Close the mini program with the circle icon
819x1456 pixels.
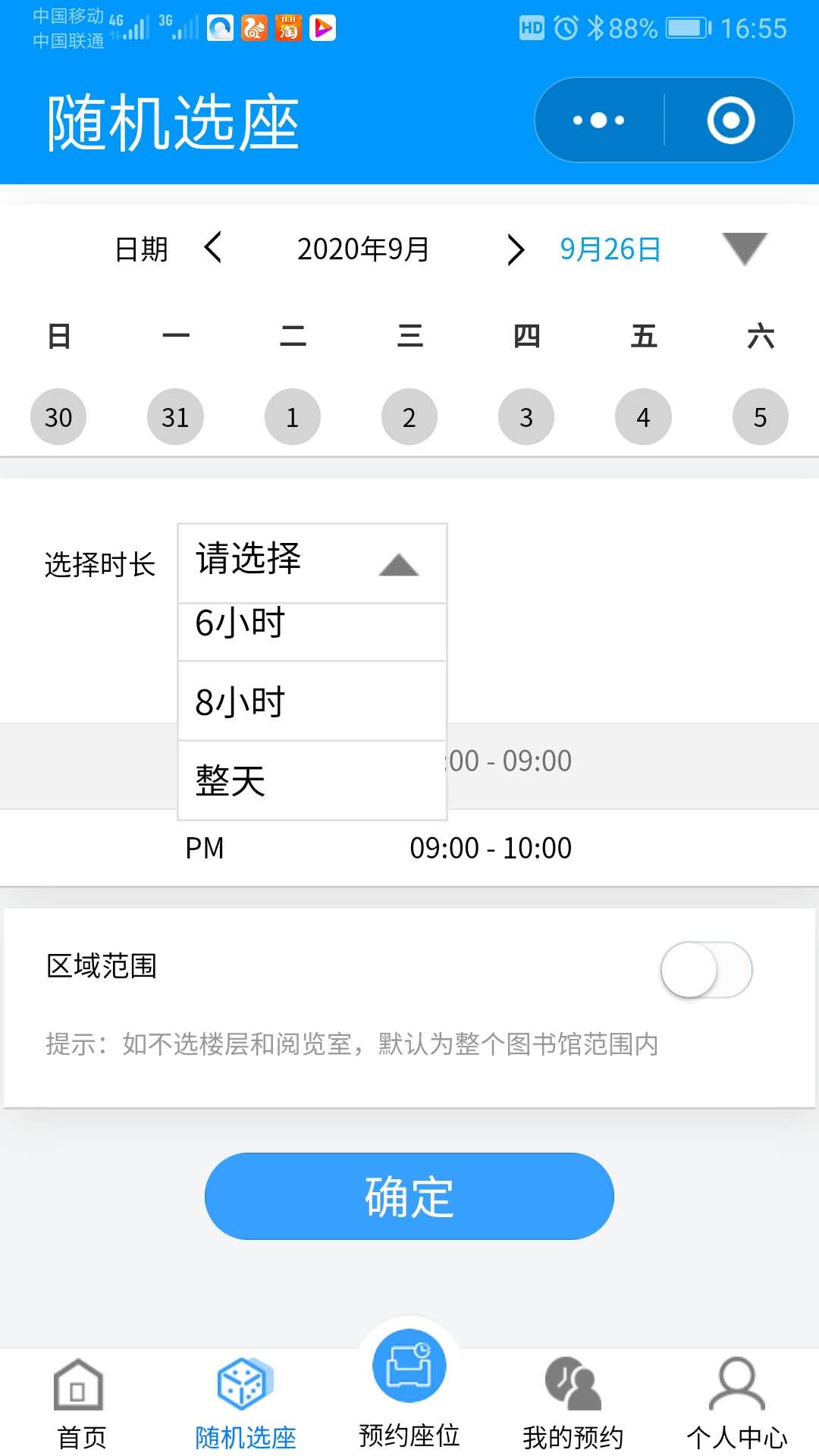(x=730, y=121)
